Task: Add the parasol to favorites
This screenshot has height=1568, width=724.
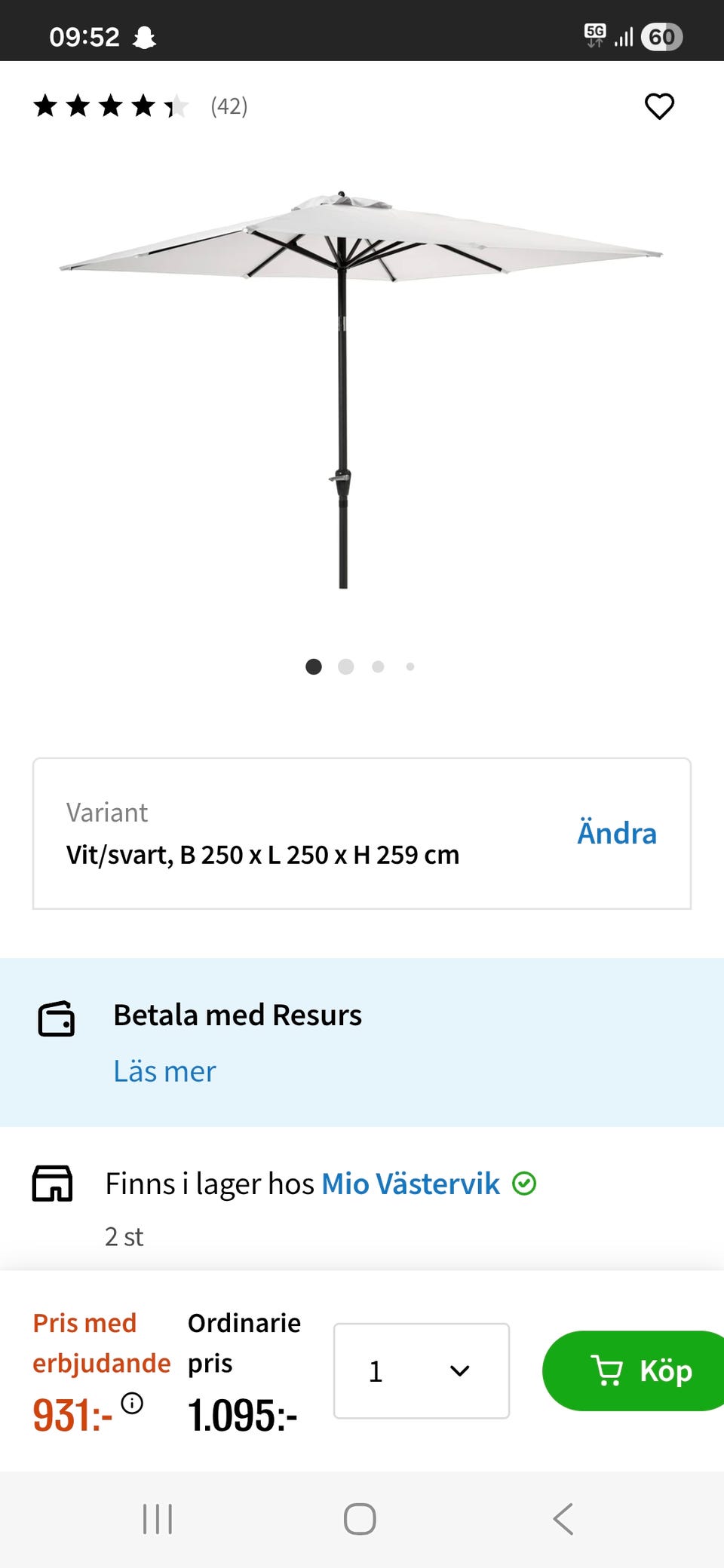Action: point(659,106)
